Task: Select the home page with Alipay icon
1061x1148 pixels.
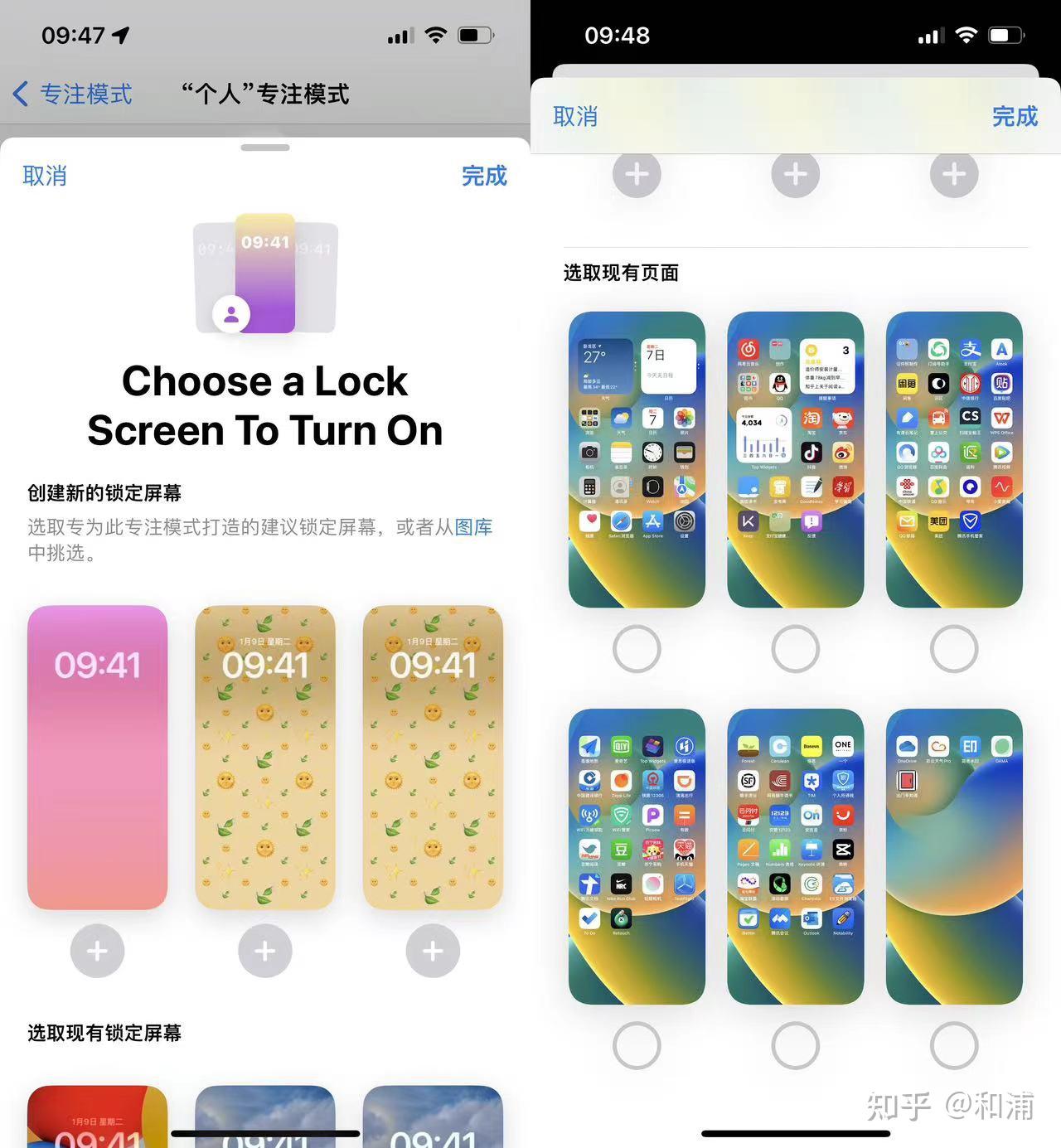Action: tap(954, 649)
